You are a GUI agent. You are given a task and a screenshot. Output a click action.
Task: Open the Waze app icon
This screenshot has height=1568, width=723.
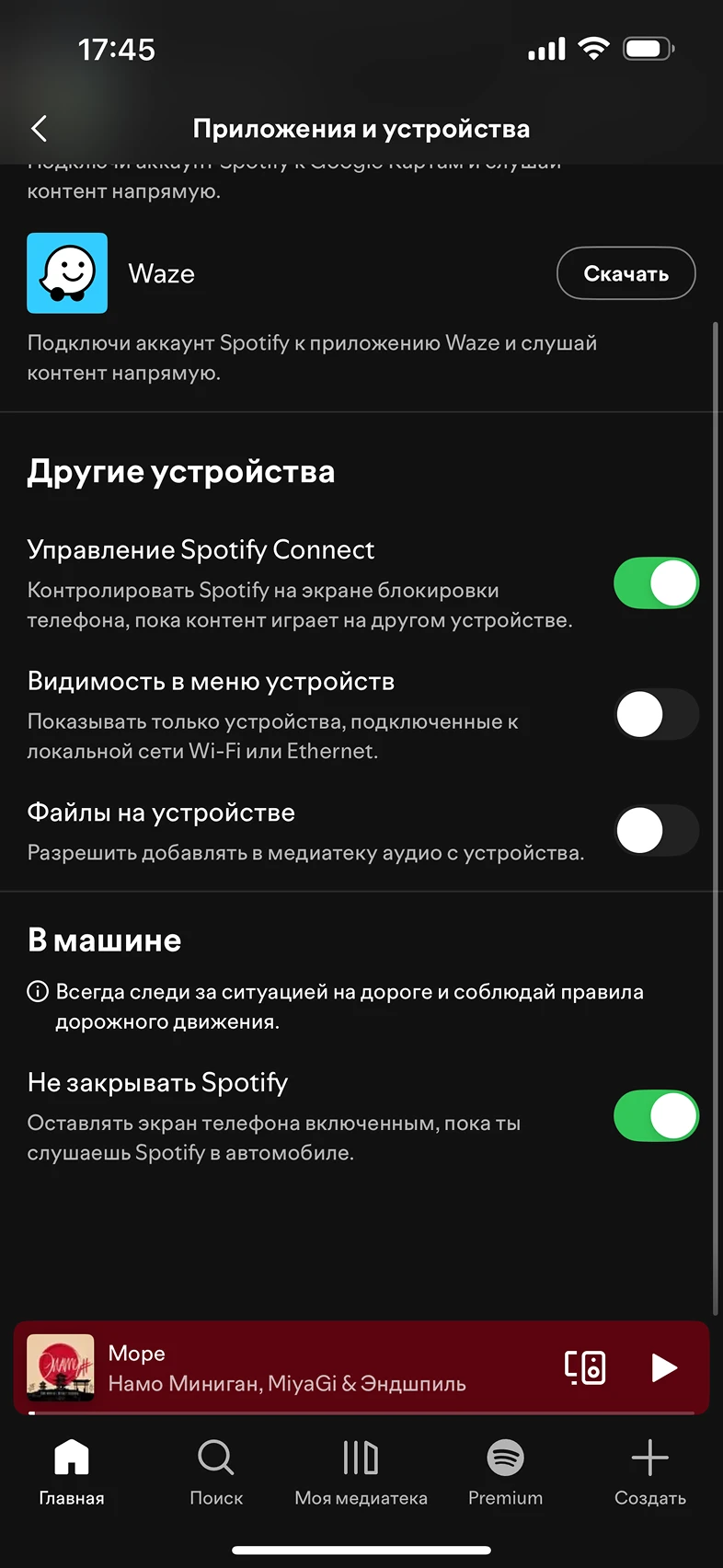click(67, 273)
